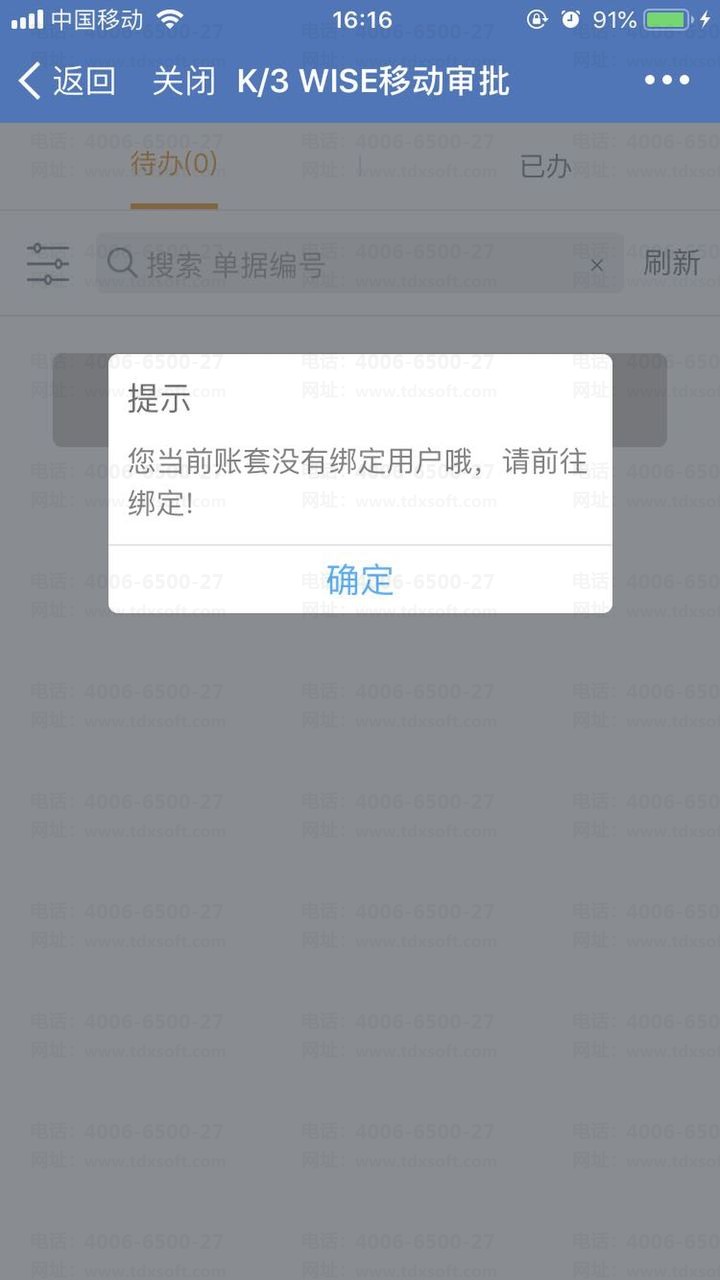Screen dimensions: 720x1280
Task: Go back using 返回 arrow
Action: (x=67, y=81)
